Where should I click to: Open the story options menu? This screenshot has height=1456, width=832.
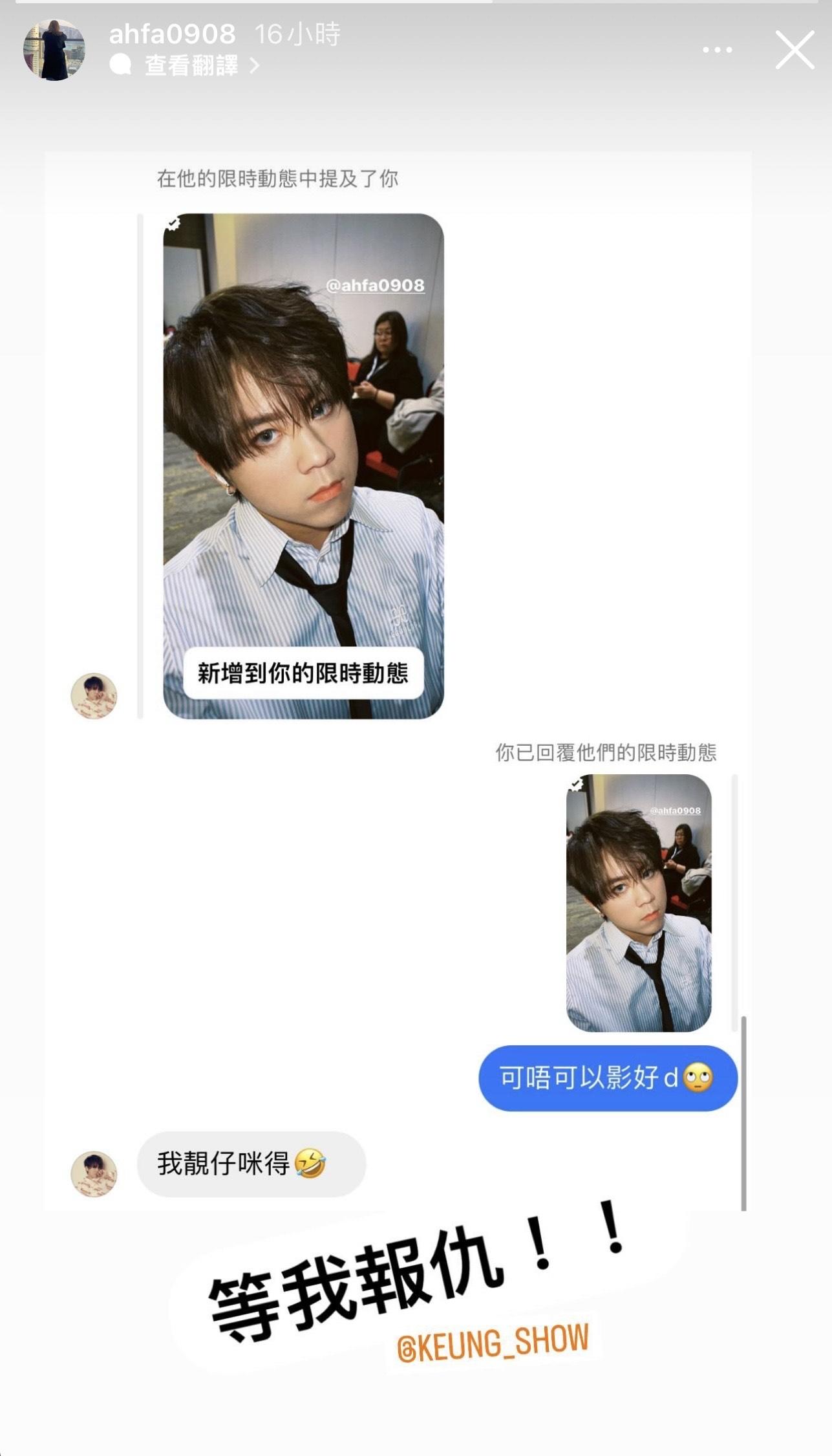(x=717, y=50)
